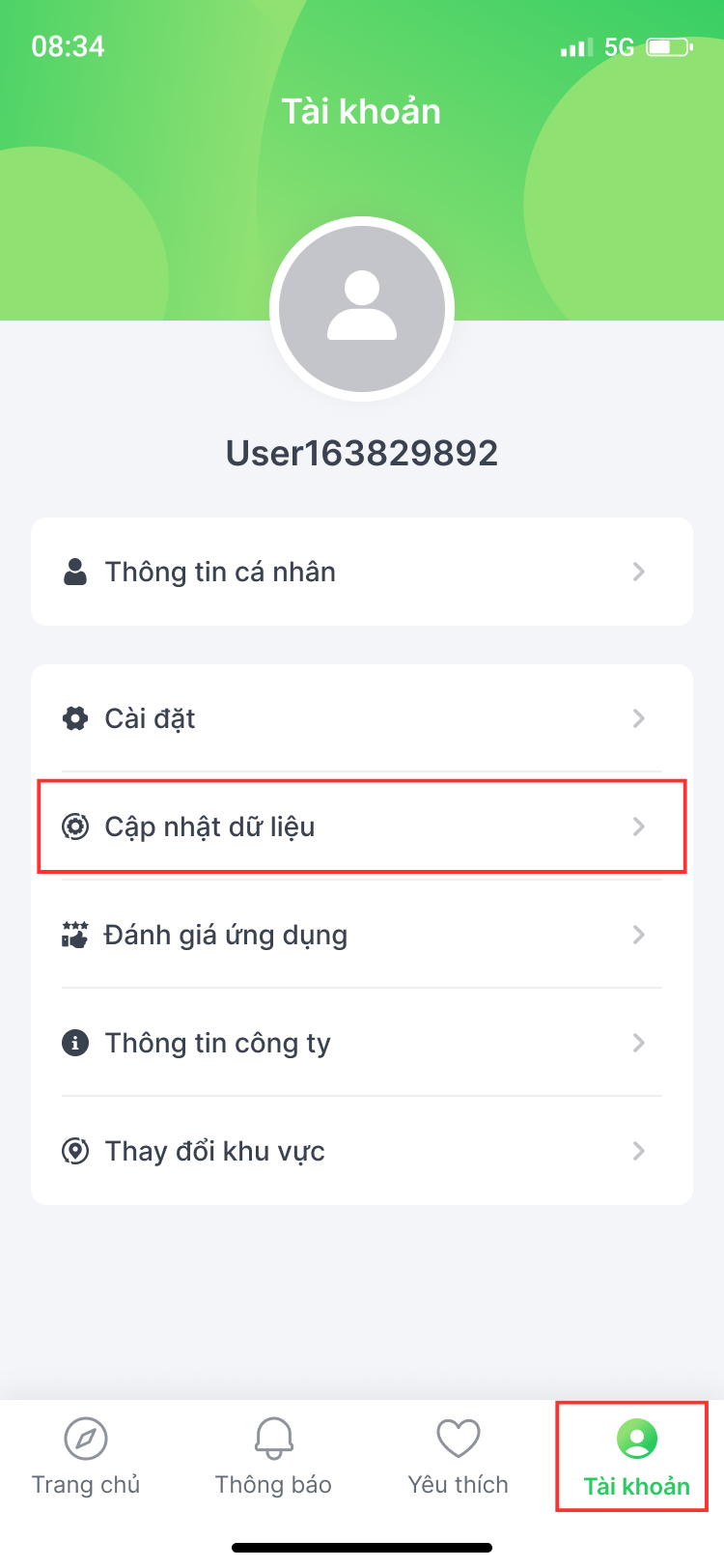This screenshot has height=1568, width=724.
Task: Go to the Yêu thích tab
Action: (x=459, y=1457)
